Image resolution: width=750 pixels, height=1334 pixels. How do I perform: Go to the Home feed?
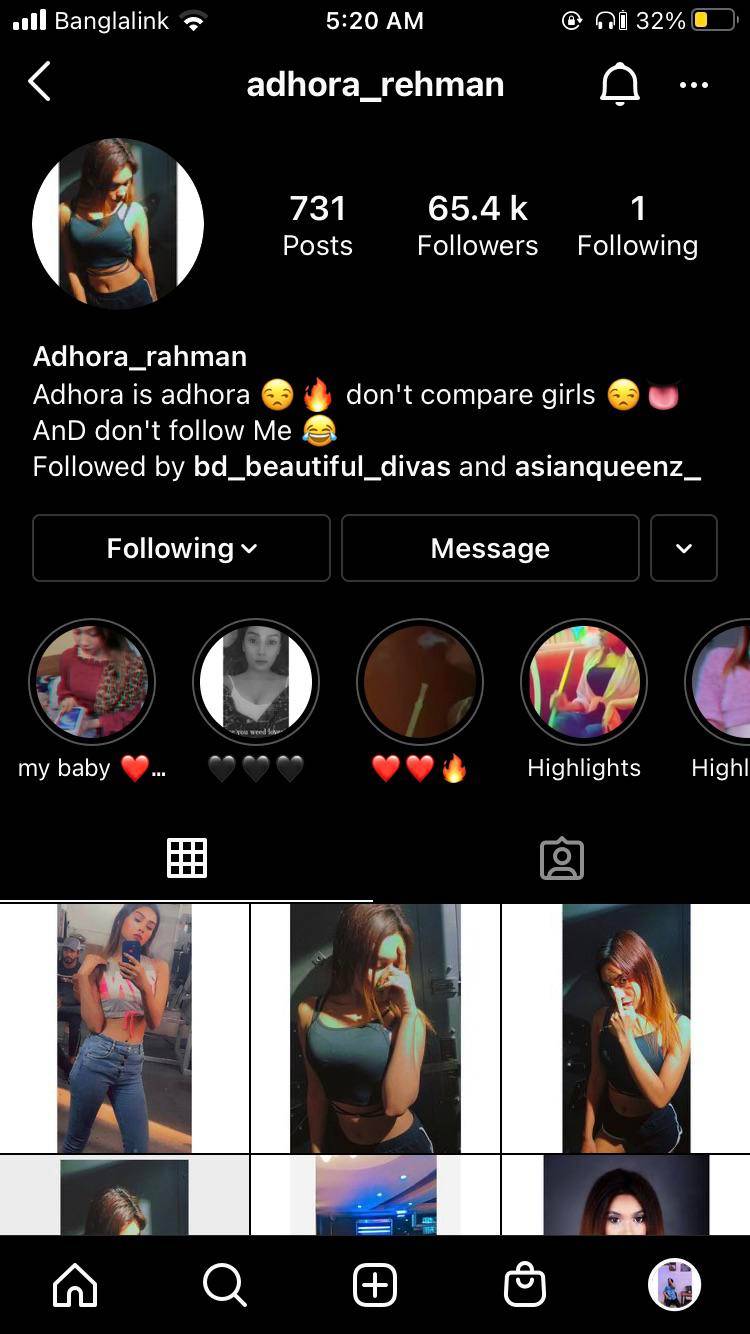(75, 1285)
